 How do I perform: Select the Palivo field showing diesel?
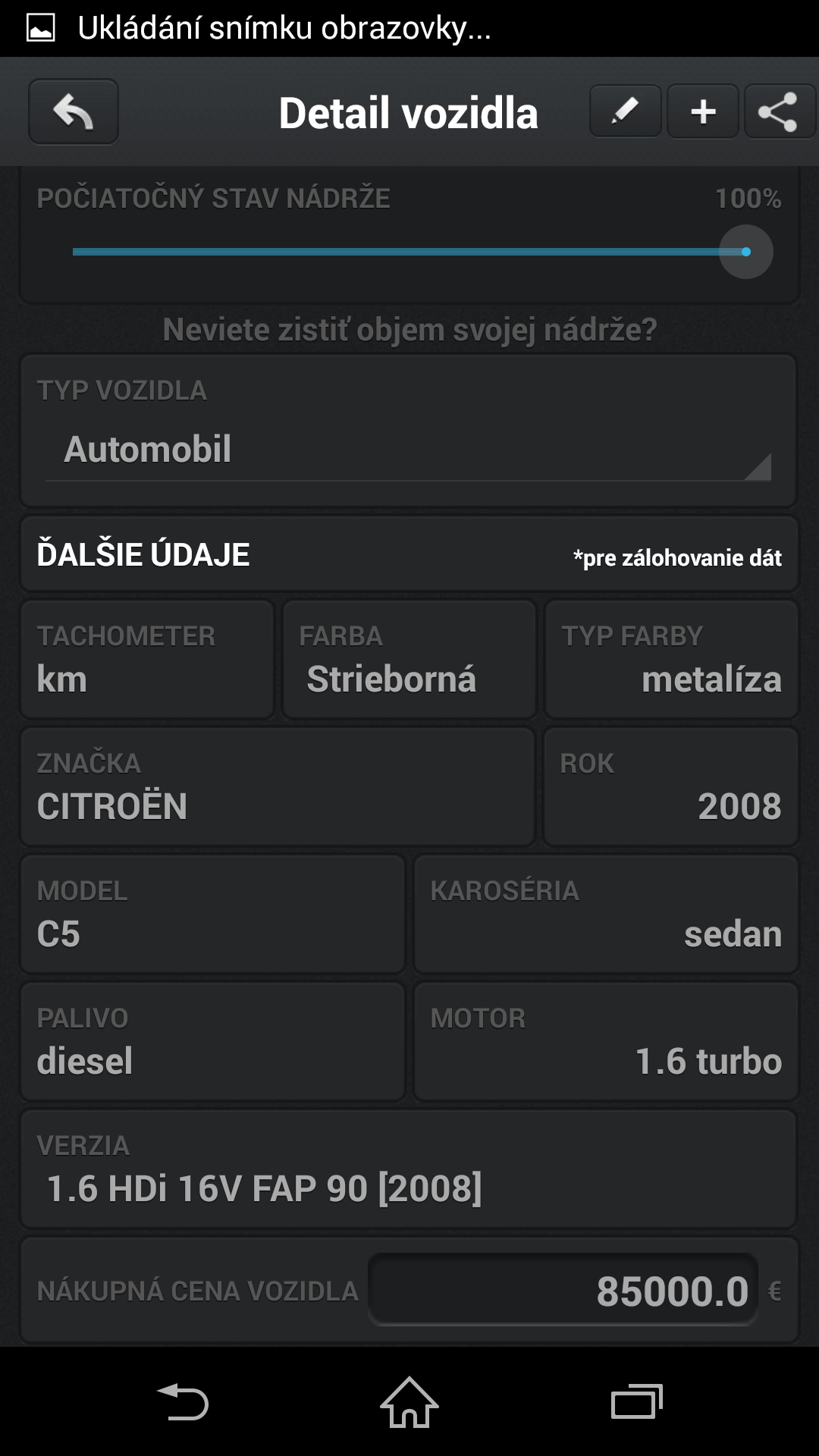point(213,1041)
